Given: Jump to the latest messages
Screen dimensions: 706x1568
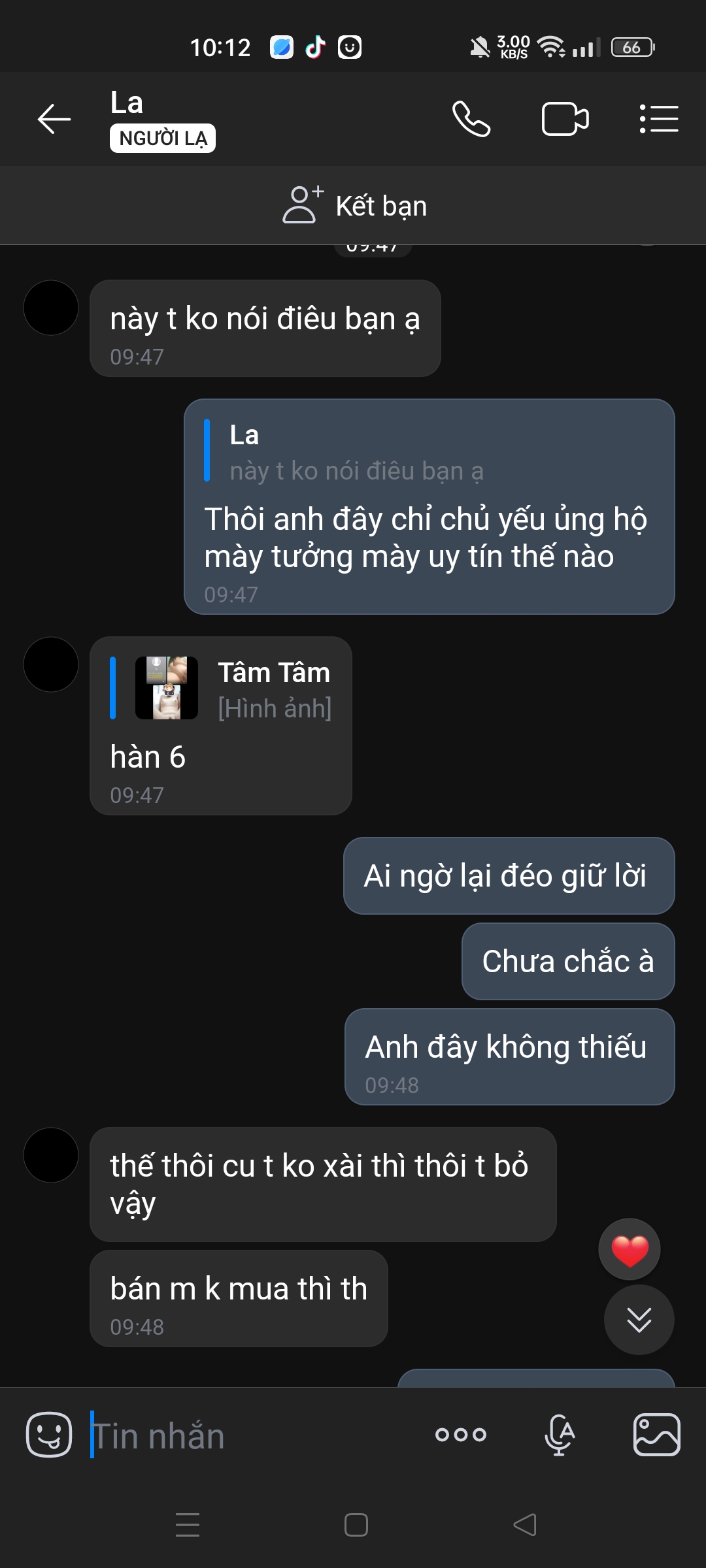Looking at the screenshot, I should (639, 1320).
